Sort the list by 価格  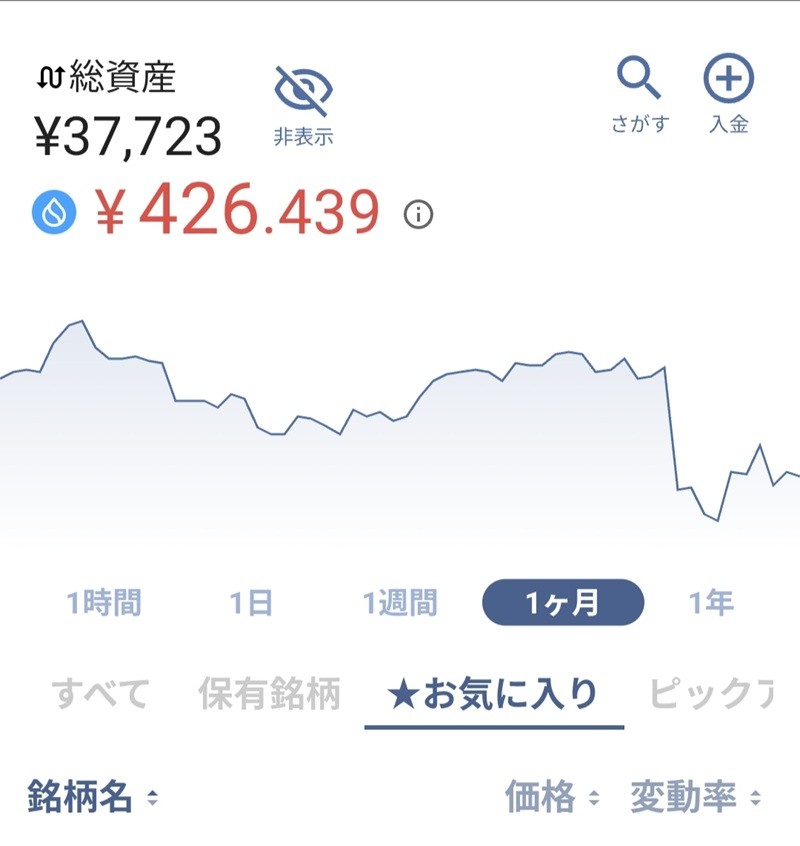tap(551, 798)
